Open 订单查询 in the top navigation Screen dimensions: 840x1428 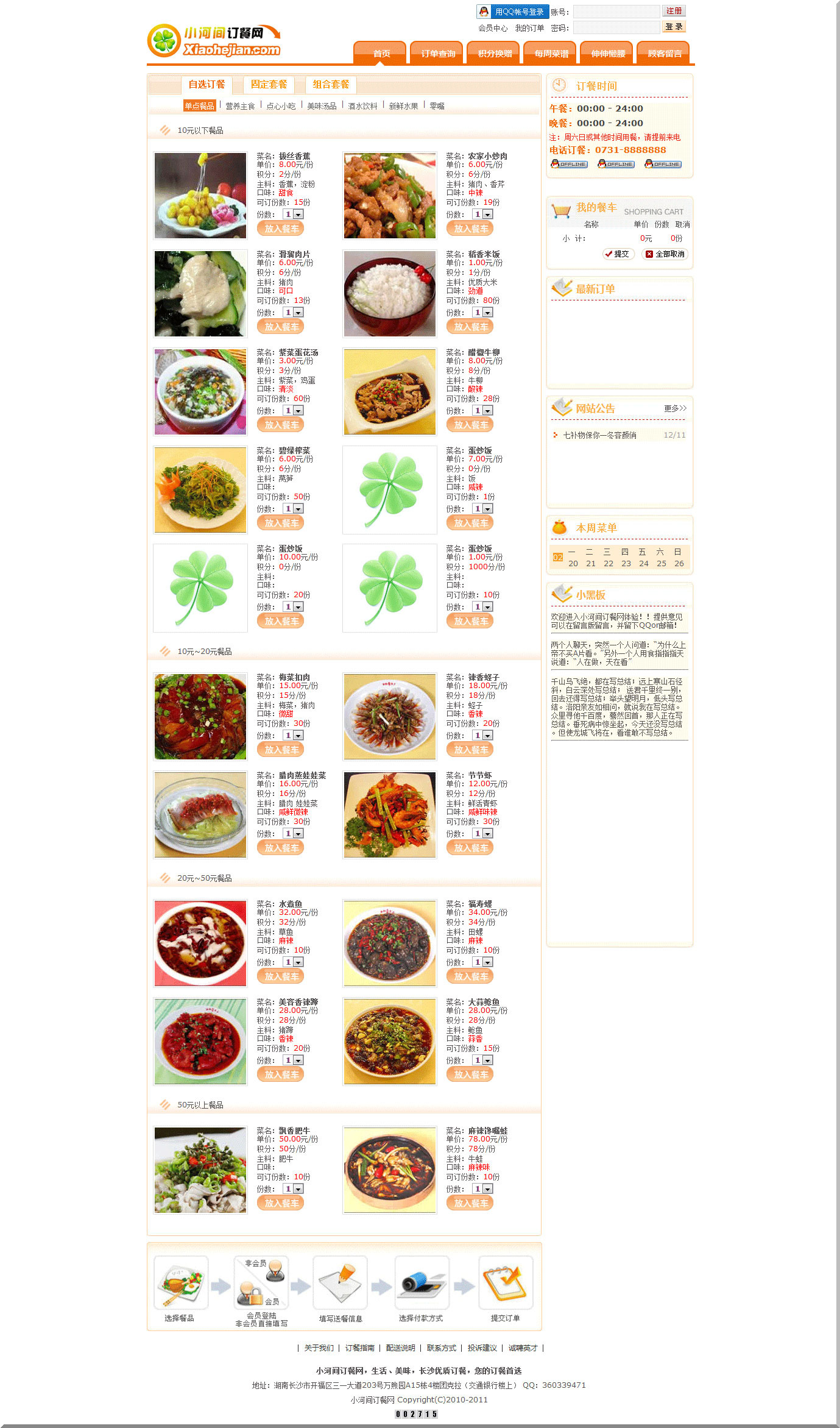click(438, 54)
